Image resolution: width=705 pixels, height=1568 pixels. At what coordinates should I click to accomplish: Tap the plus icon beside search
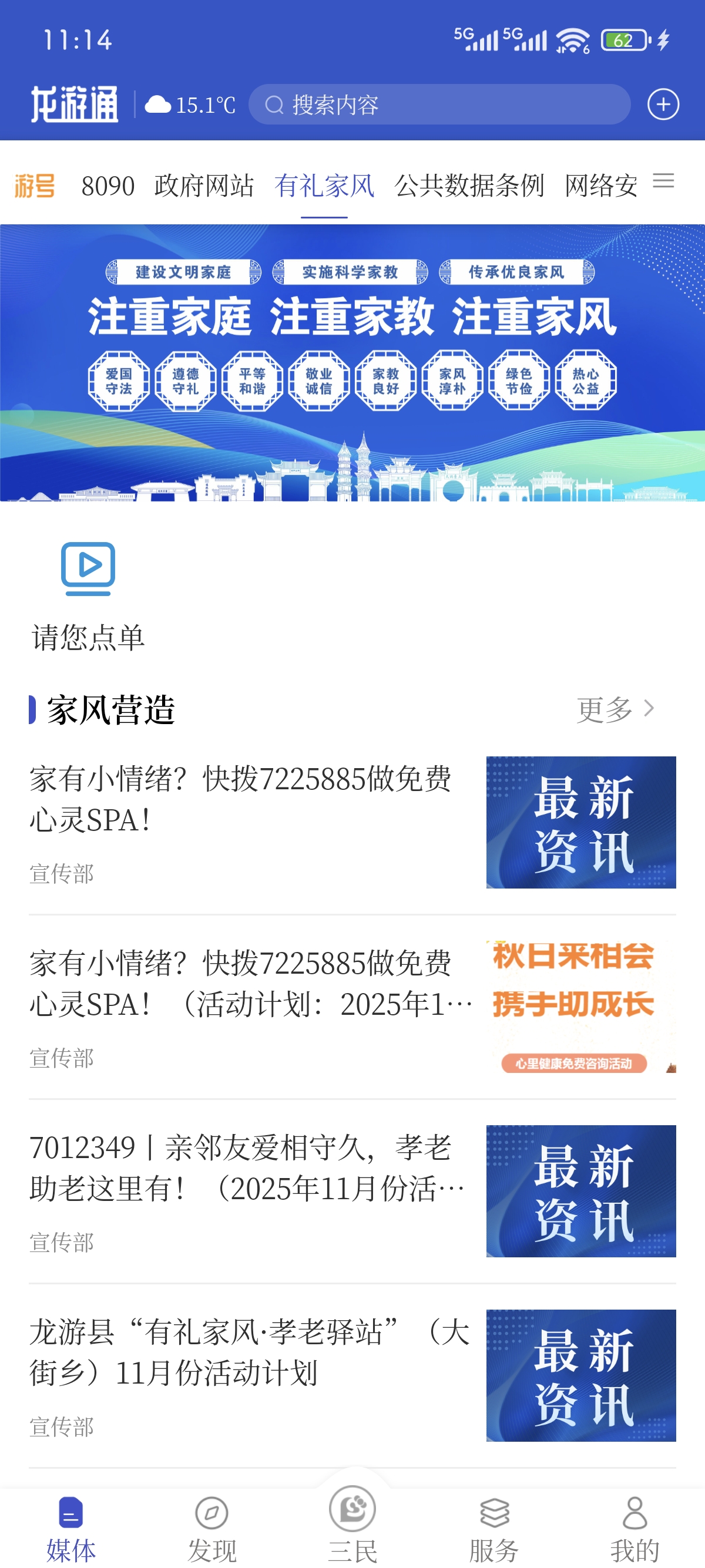[662, 105]
